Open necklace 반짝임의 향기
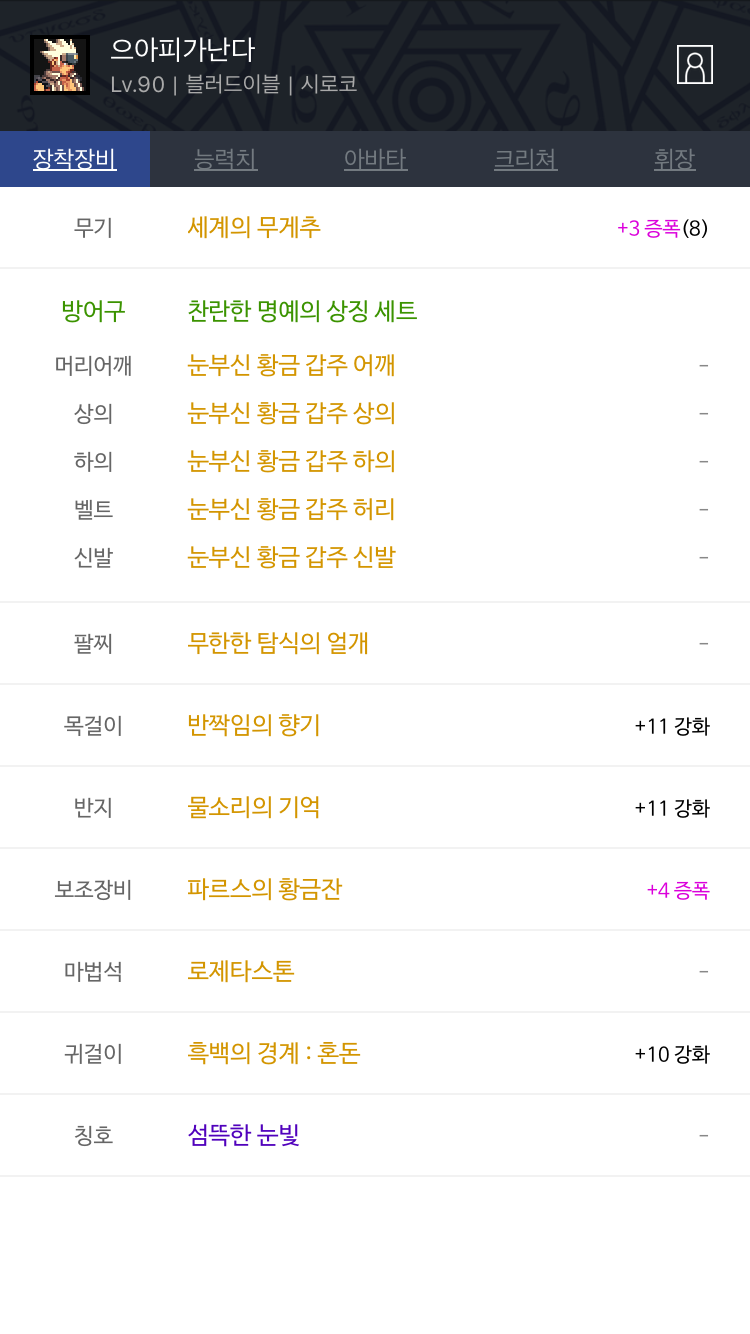This screenshot has height=1334, width=750. pos(254,725)
